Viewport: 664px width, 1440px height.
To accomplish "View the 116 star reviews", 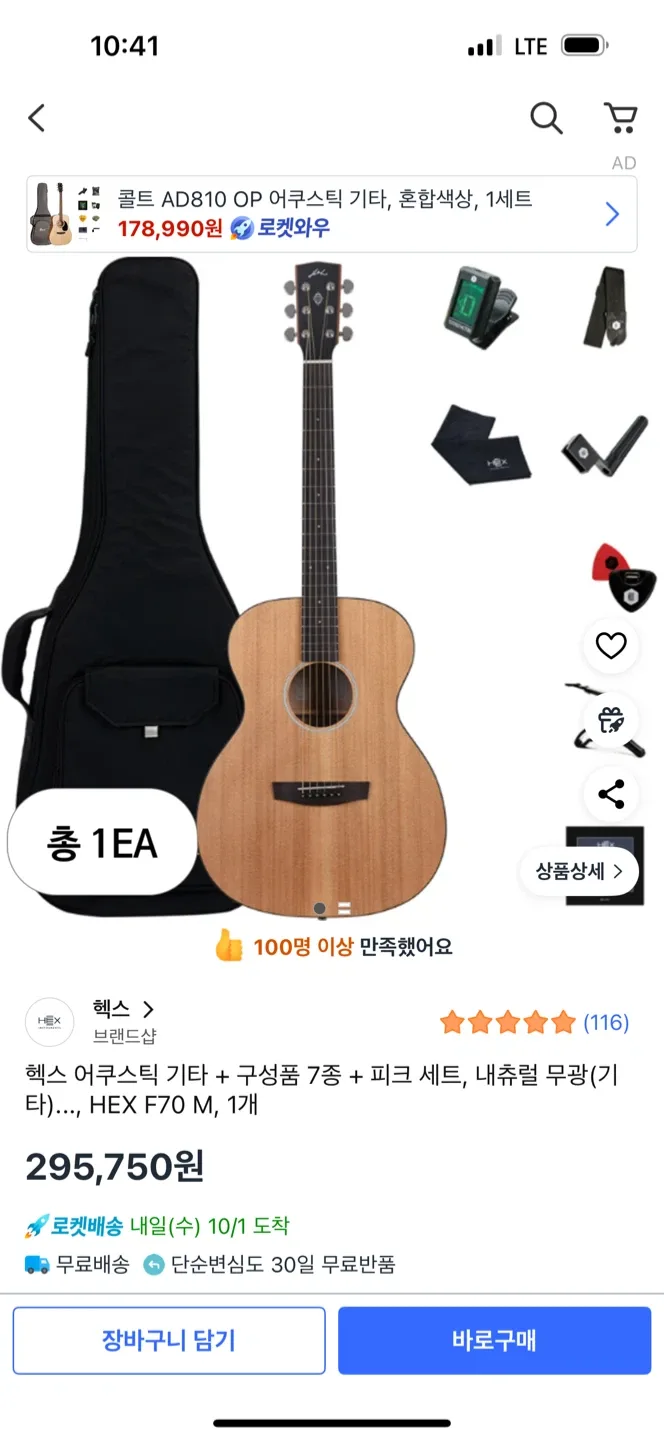I will click(x=534, y=1022).
